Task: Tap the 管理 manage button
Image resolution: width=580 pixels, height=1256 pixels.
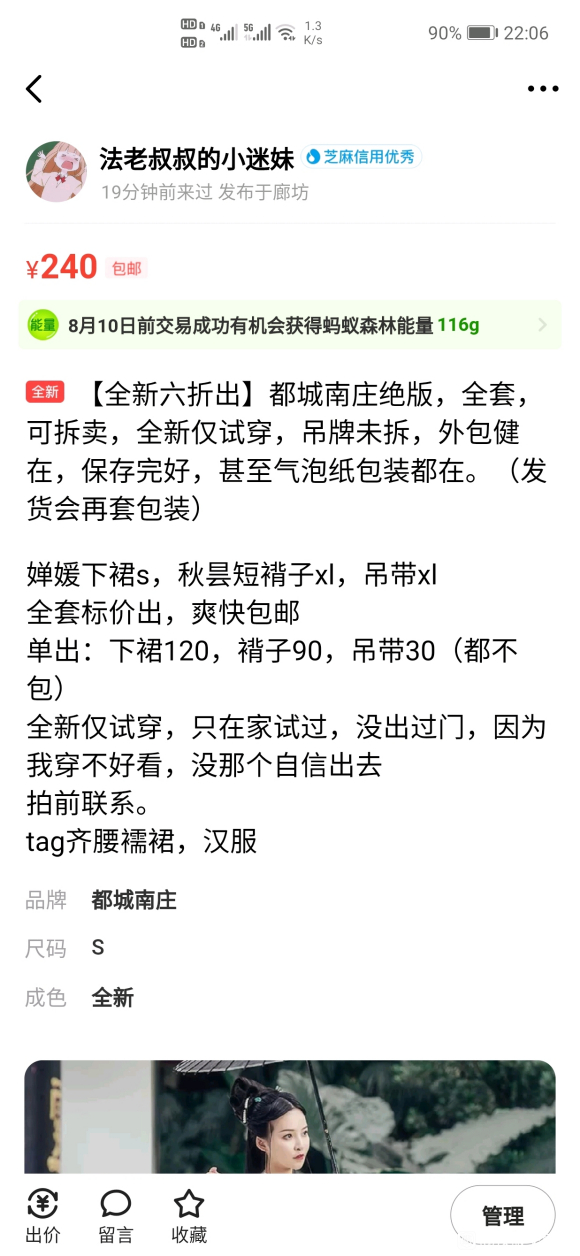Action: click(503, 1216)
